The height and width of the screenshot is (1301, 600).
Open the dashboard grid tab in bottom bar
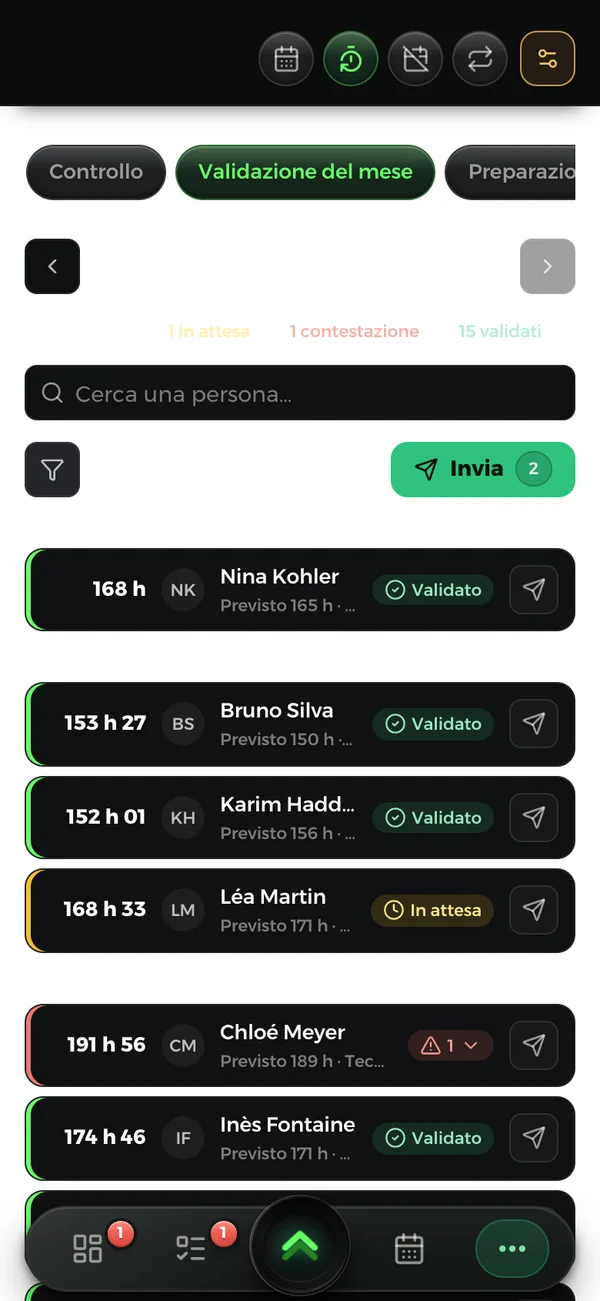tap(88, 1248)
